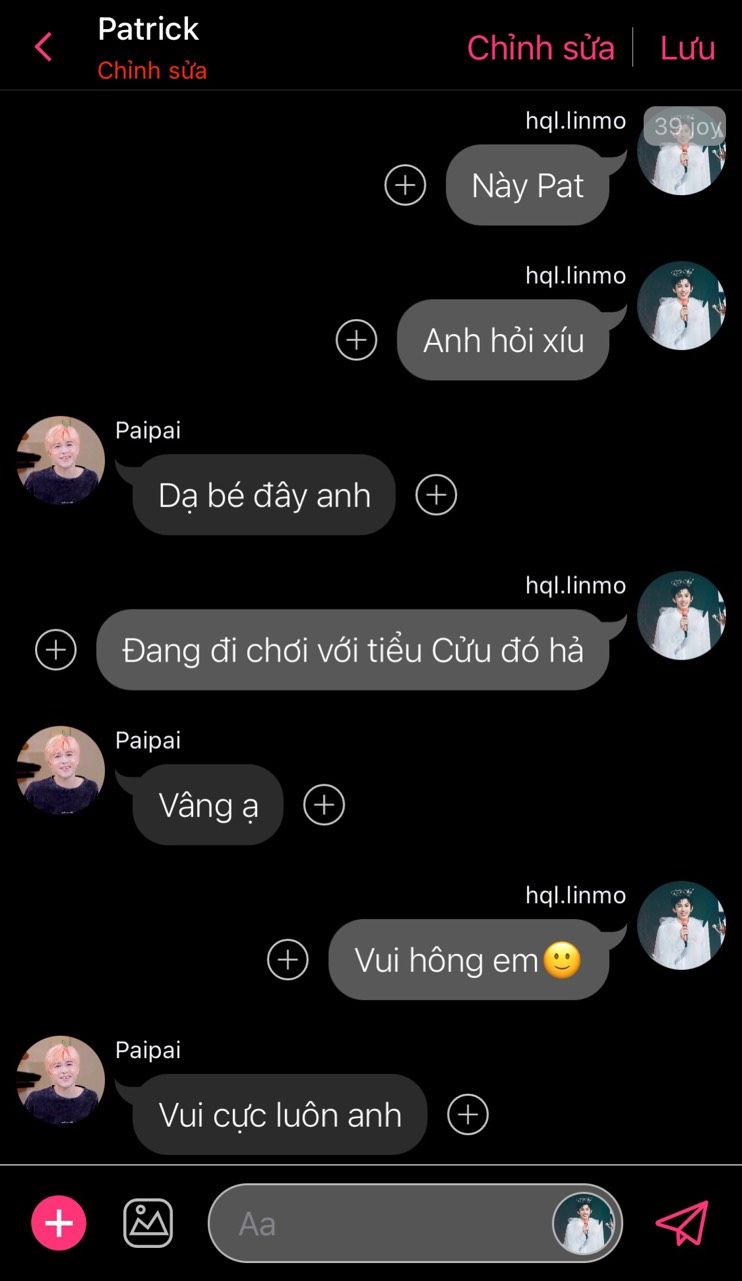The image size is (742, 1281).
Task: Attach a picture with the image icon
Action: tap(148, 1223)
